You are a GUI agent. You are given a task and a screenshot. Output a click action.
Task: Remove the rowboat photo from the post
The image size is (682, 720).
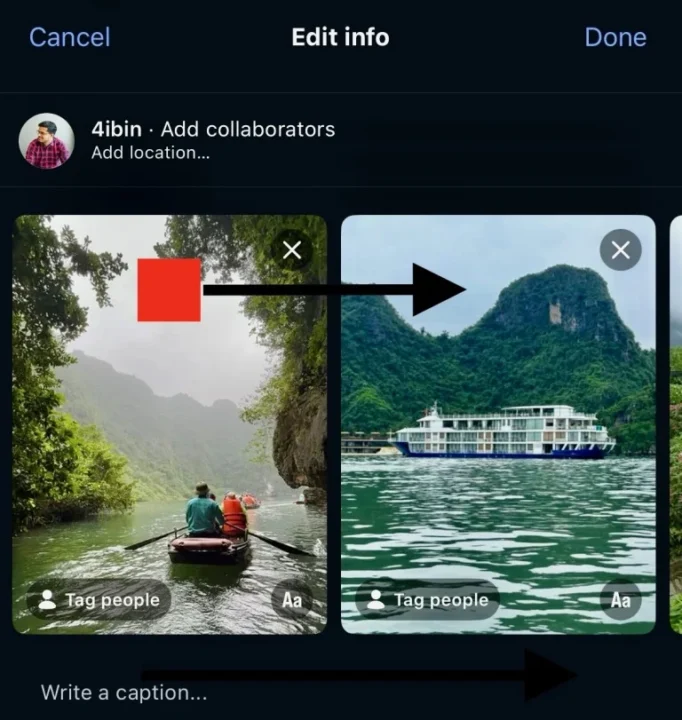pos(292,250)
